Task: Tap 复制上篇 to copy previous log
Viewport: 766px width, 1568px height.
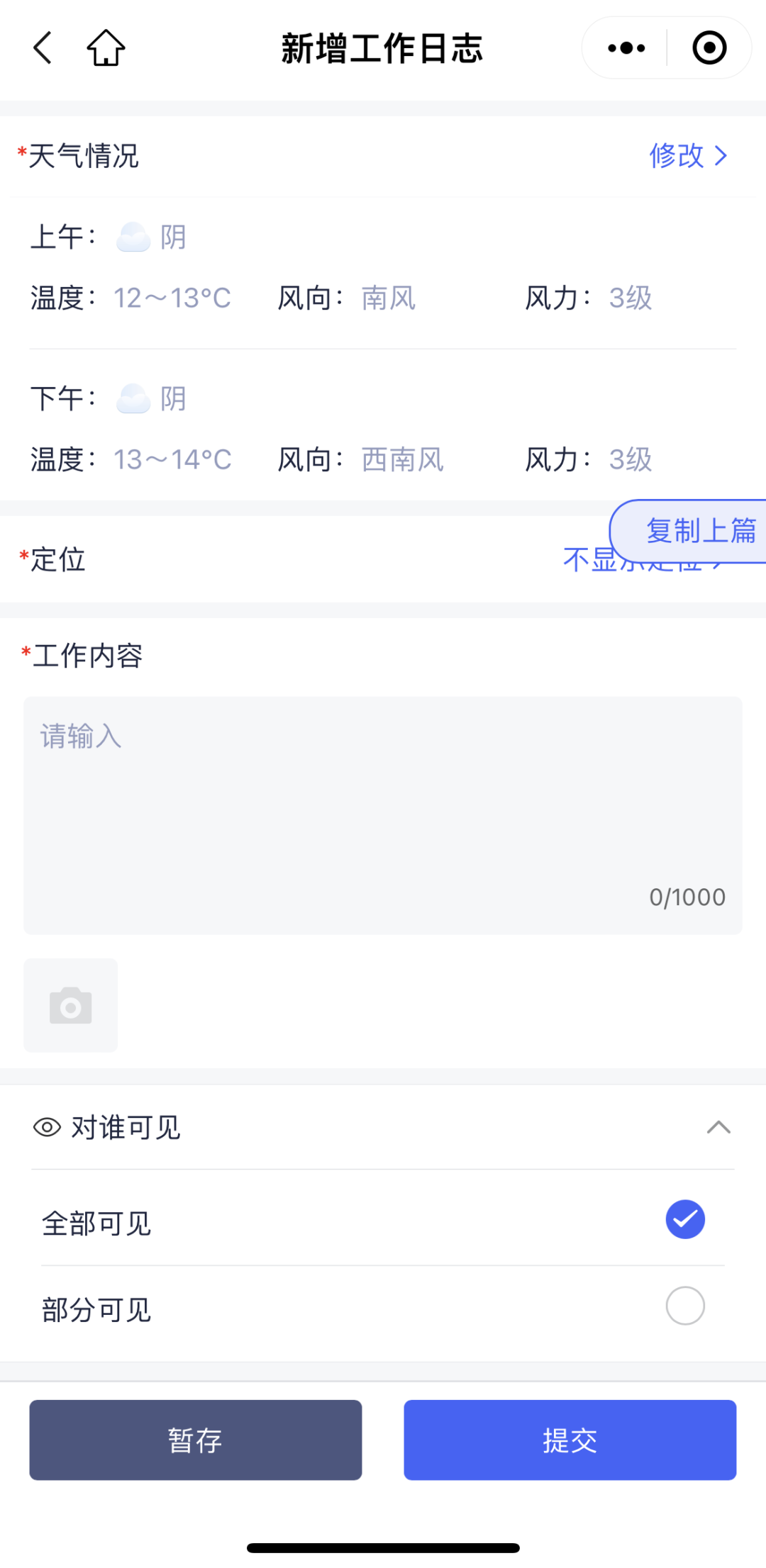Action: 699,531
